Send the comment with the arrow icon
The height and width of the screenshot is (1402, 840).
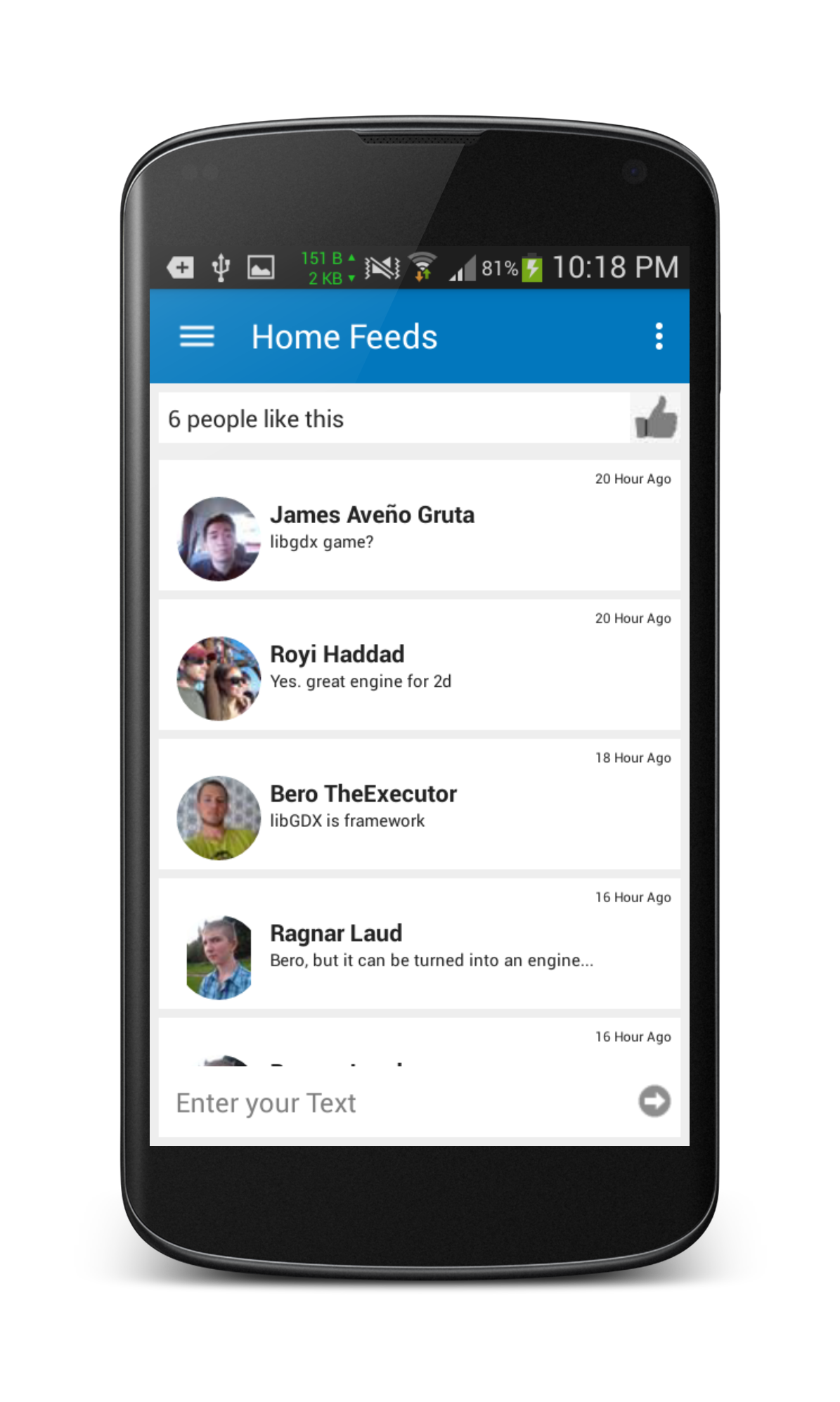[654, 1101]
